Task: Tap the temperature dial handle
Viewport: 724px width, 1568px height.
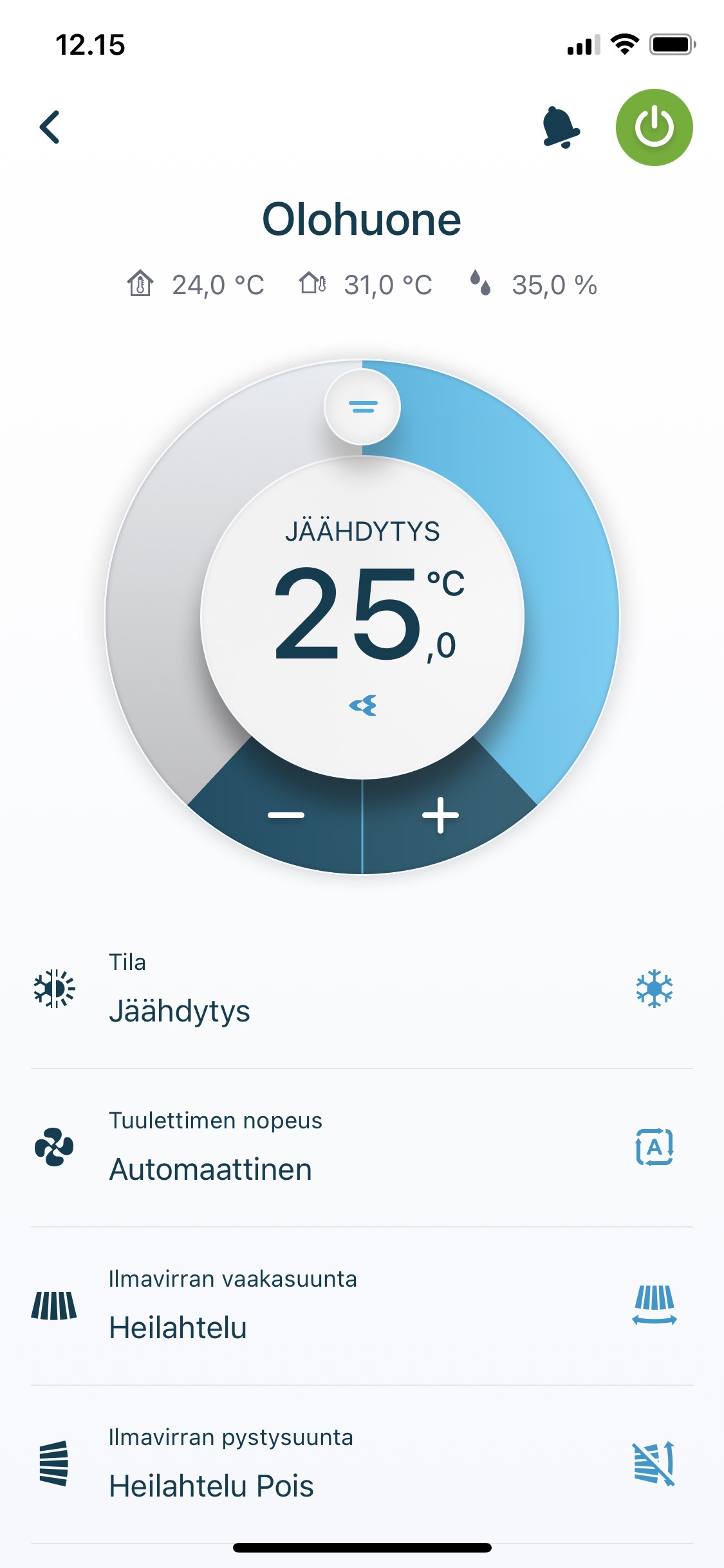Action: (362, 406)
